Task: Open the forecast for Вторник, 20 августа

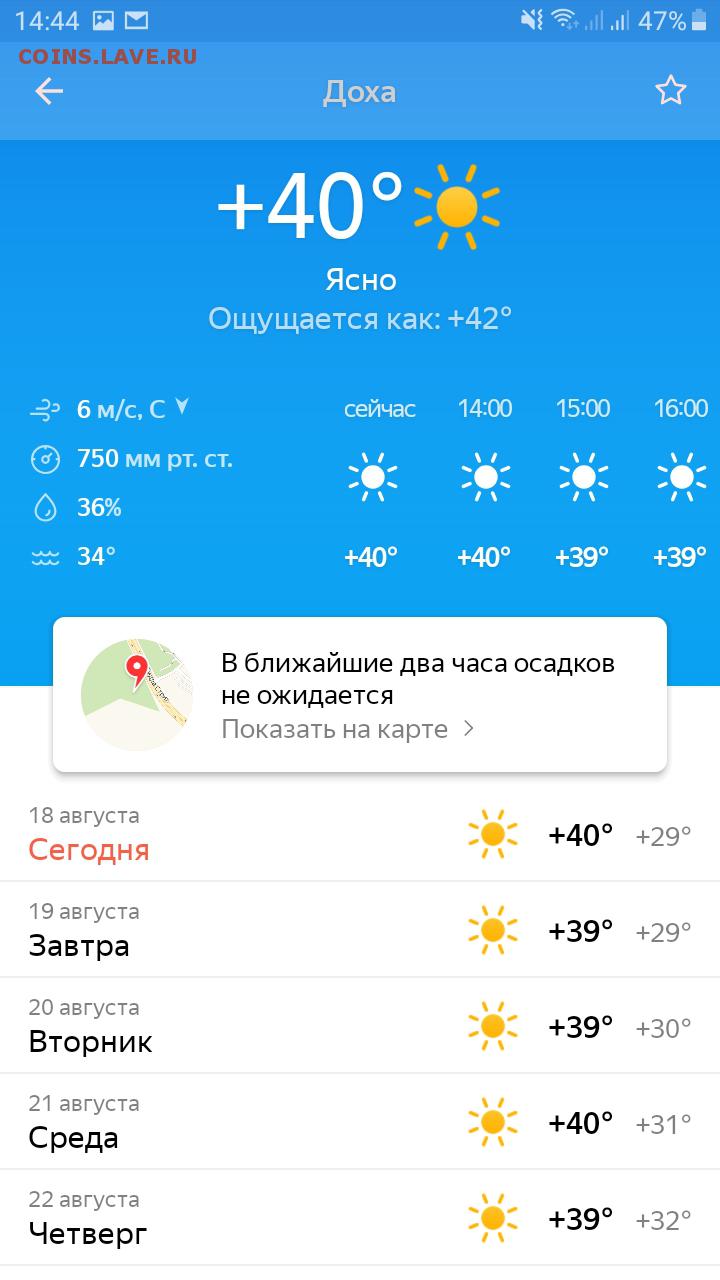Action: point(360,1026)
